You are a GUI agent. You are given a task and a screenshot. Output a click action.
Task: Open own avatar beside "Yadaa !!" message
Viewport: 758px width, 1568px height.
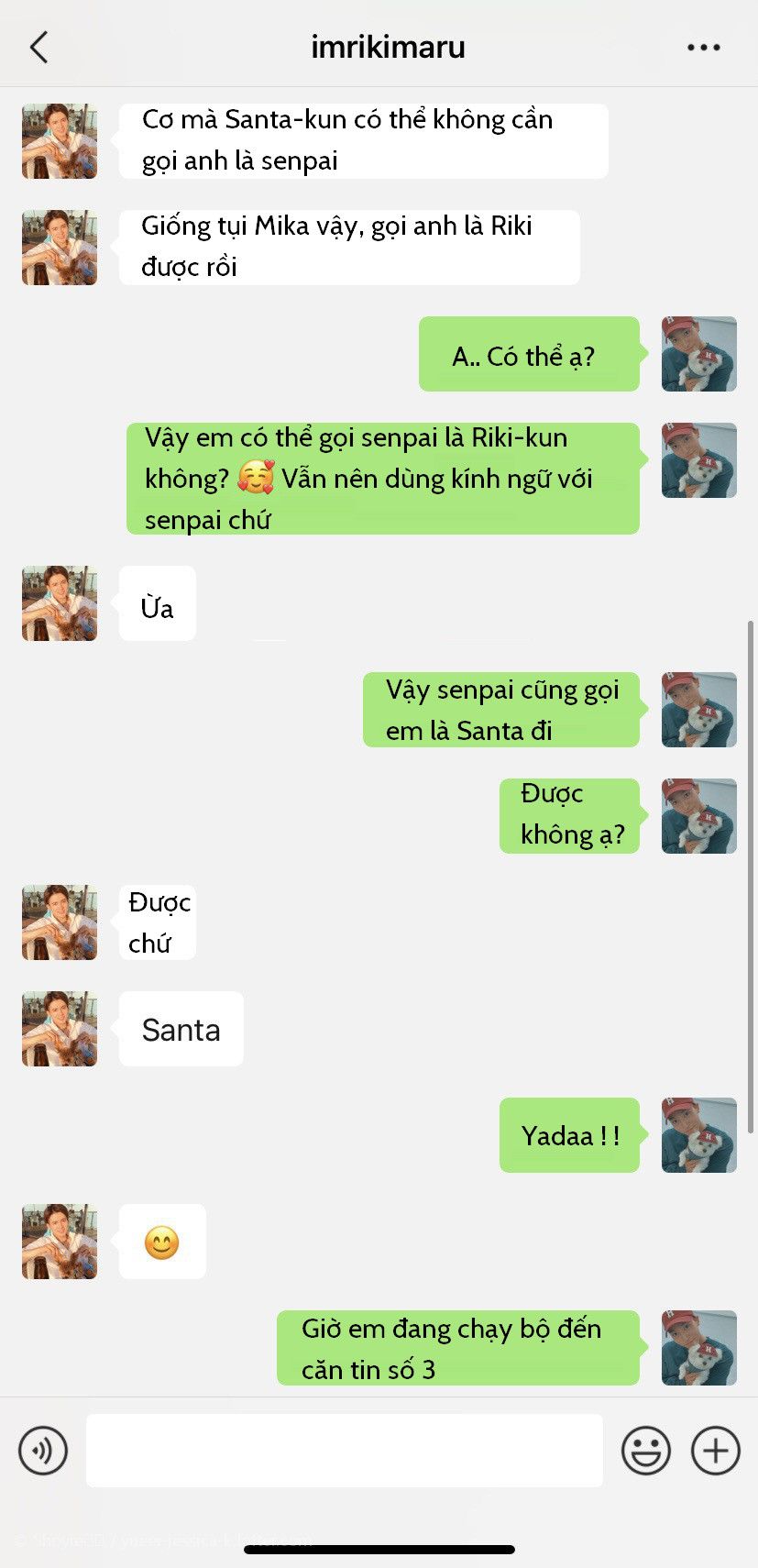(699, 1135)
